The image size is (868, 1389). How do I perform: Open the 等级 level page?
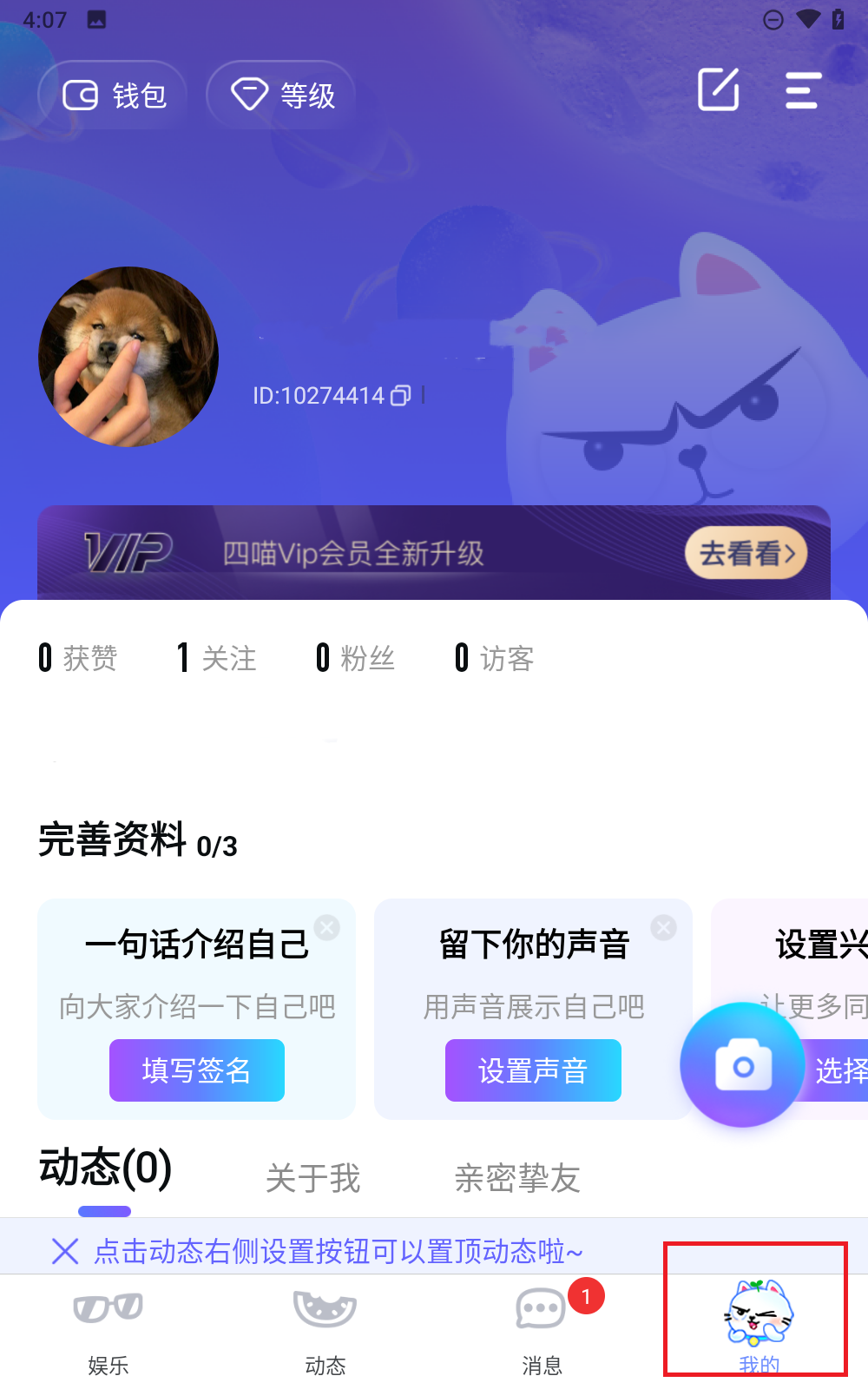point(281,95)
